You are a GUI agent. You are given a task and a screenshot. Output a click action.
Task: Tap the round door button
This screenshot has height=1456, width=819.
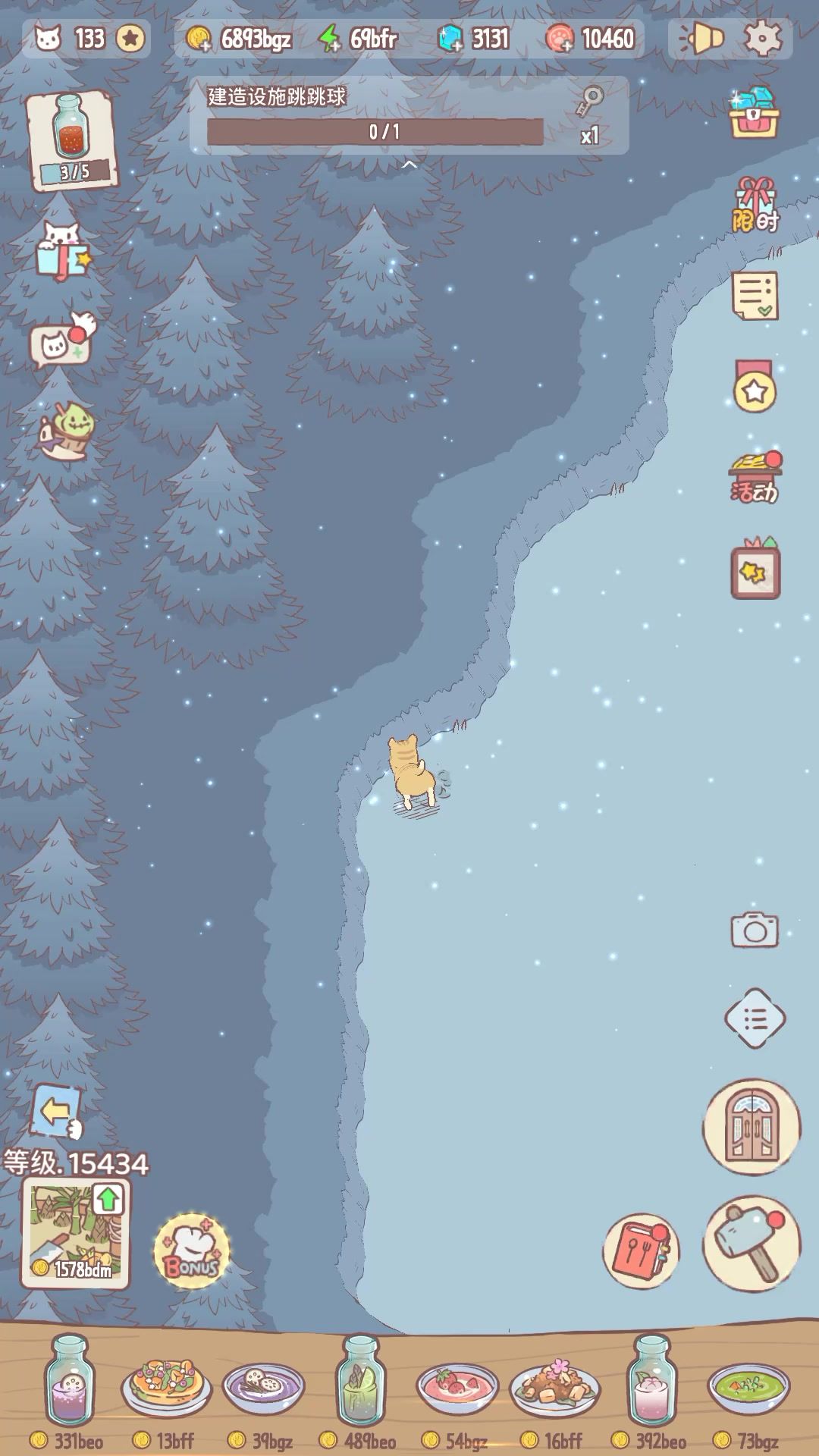[752, 1127]
